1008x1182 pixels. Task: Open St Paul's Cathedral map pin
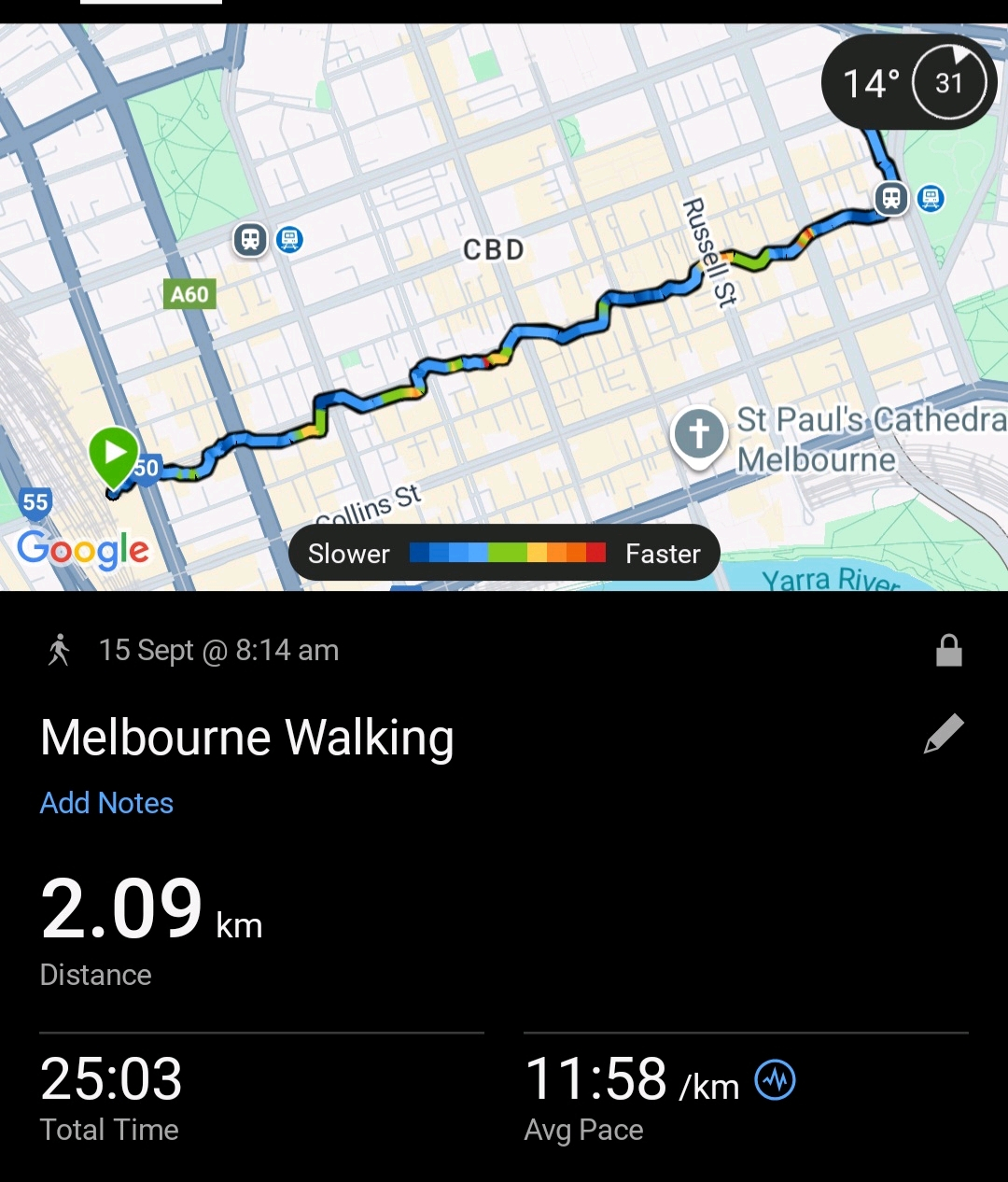point(699,435)
